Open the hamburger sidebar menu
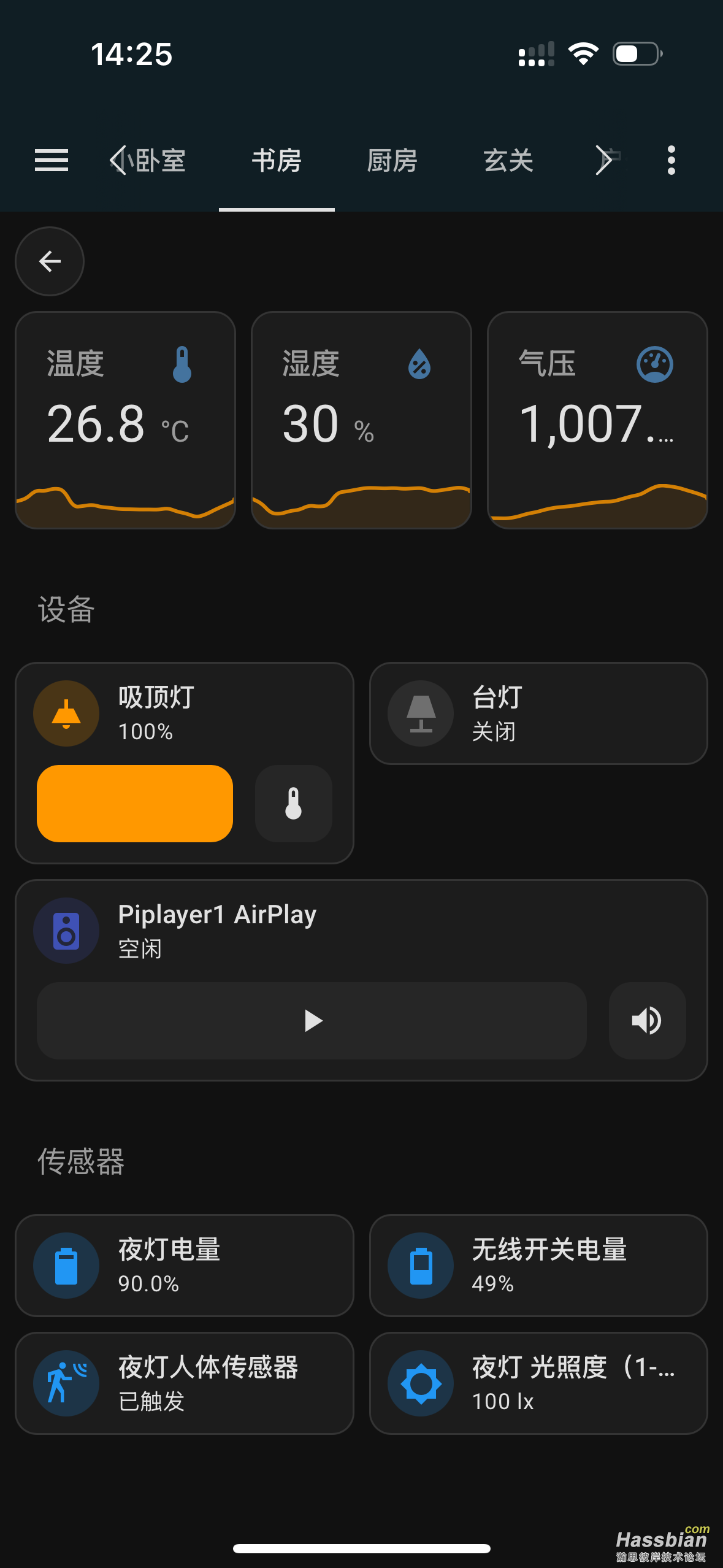Viewport: 723px width, 1568px height. tap(52, 161)
